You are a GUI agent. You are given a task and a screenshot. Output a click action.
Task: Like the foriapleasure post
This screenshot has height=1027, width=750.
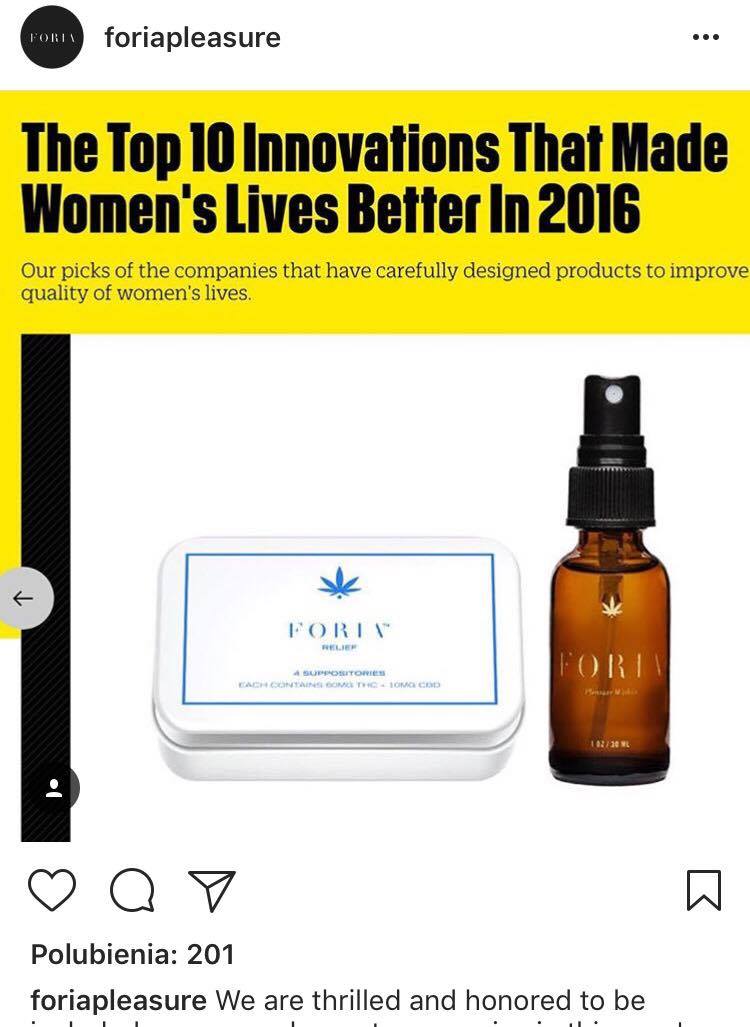[52, 889]
